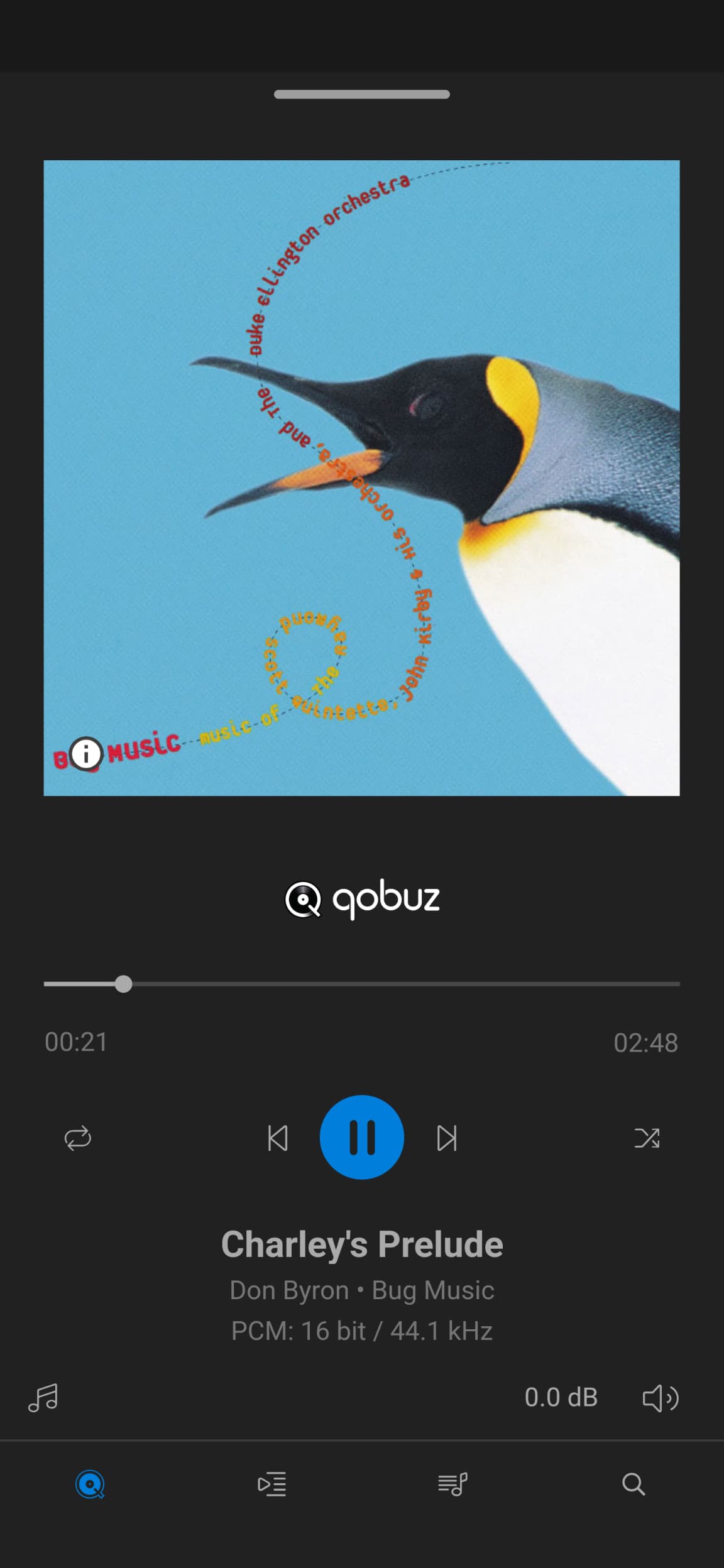Open the volume speaker control
Screen dimensions: 724x1568
pyautogui.click(x=660, y=1398)
